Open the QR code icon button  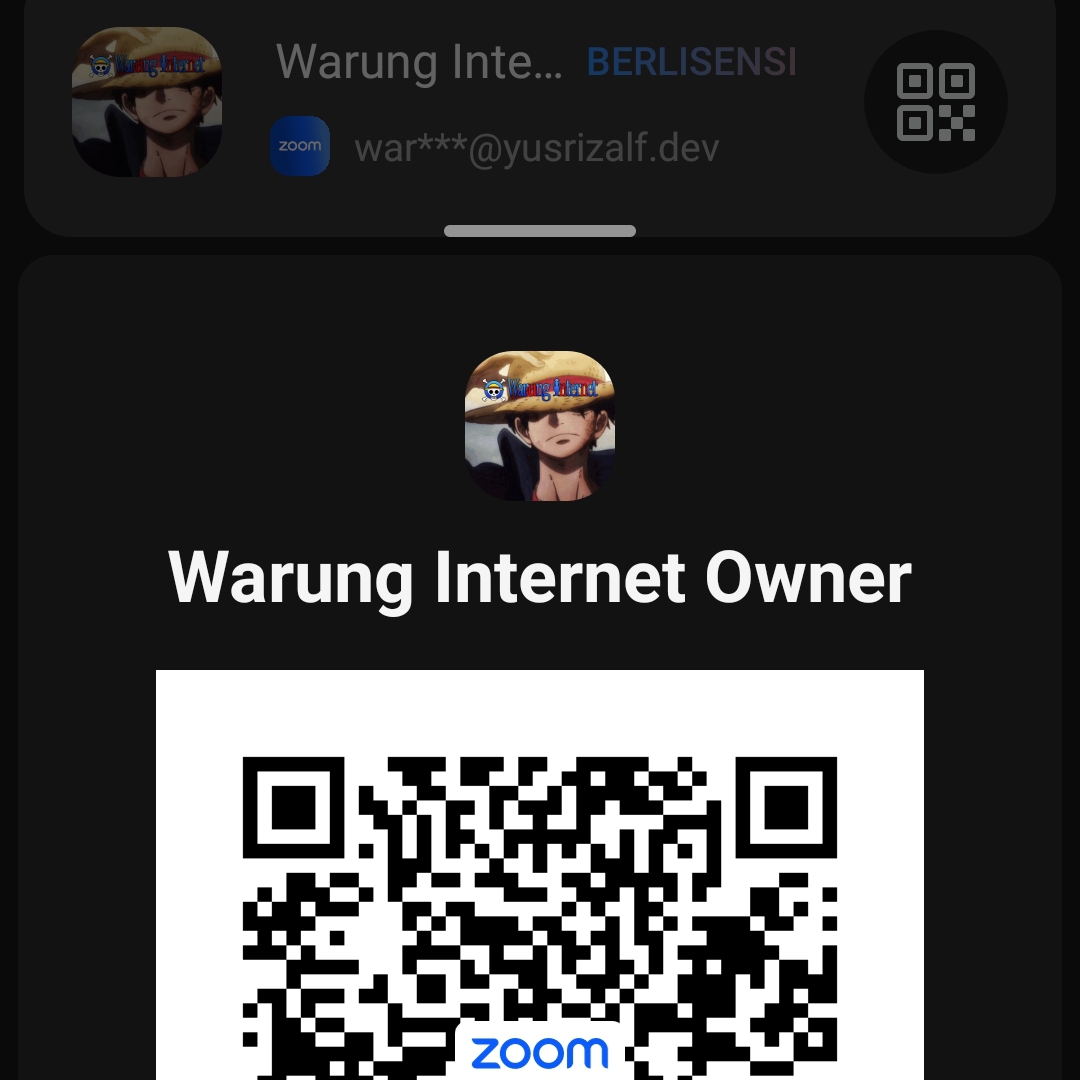pyautogui.click(x=935, y=102)
